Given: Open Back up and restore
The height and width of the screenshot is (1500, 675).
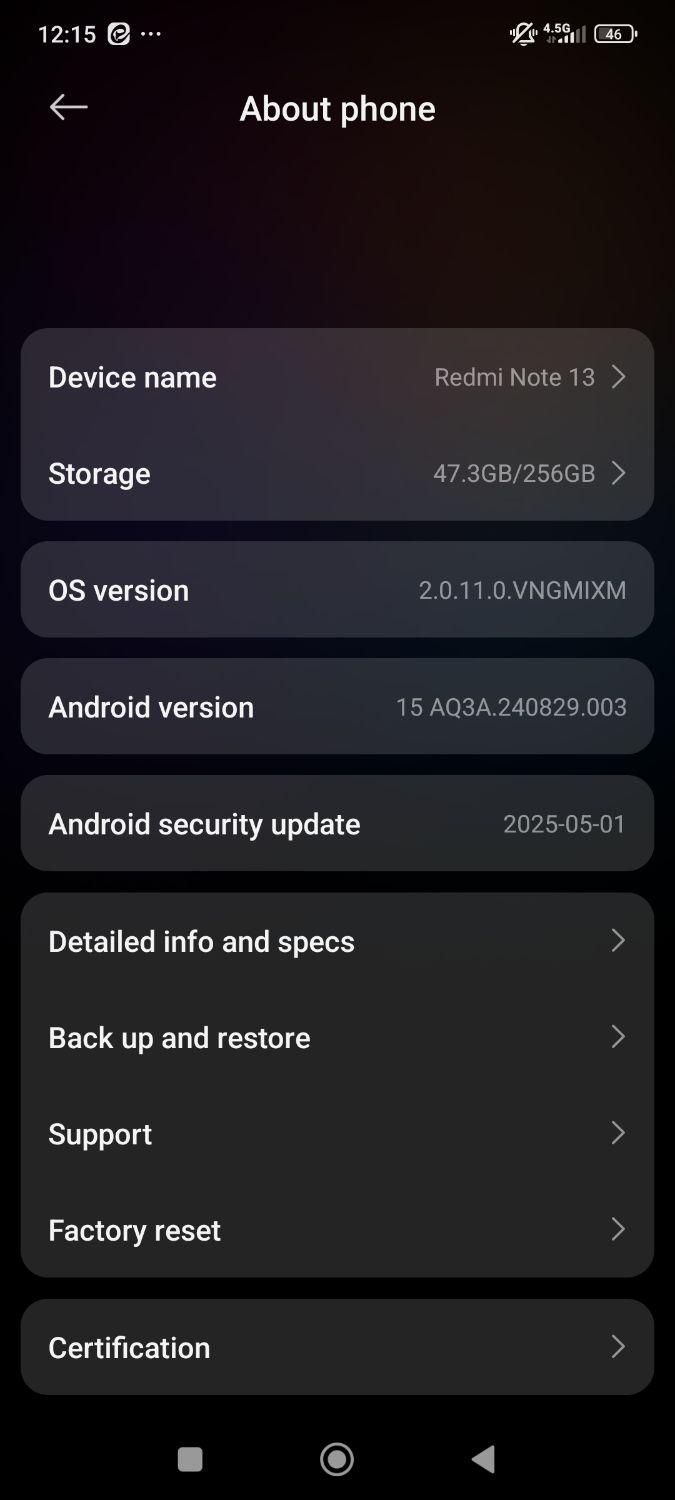Looking at the screenshot, I should [x=337, y=1037].
